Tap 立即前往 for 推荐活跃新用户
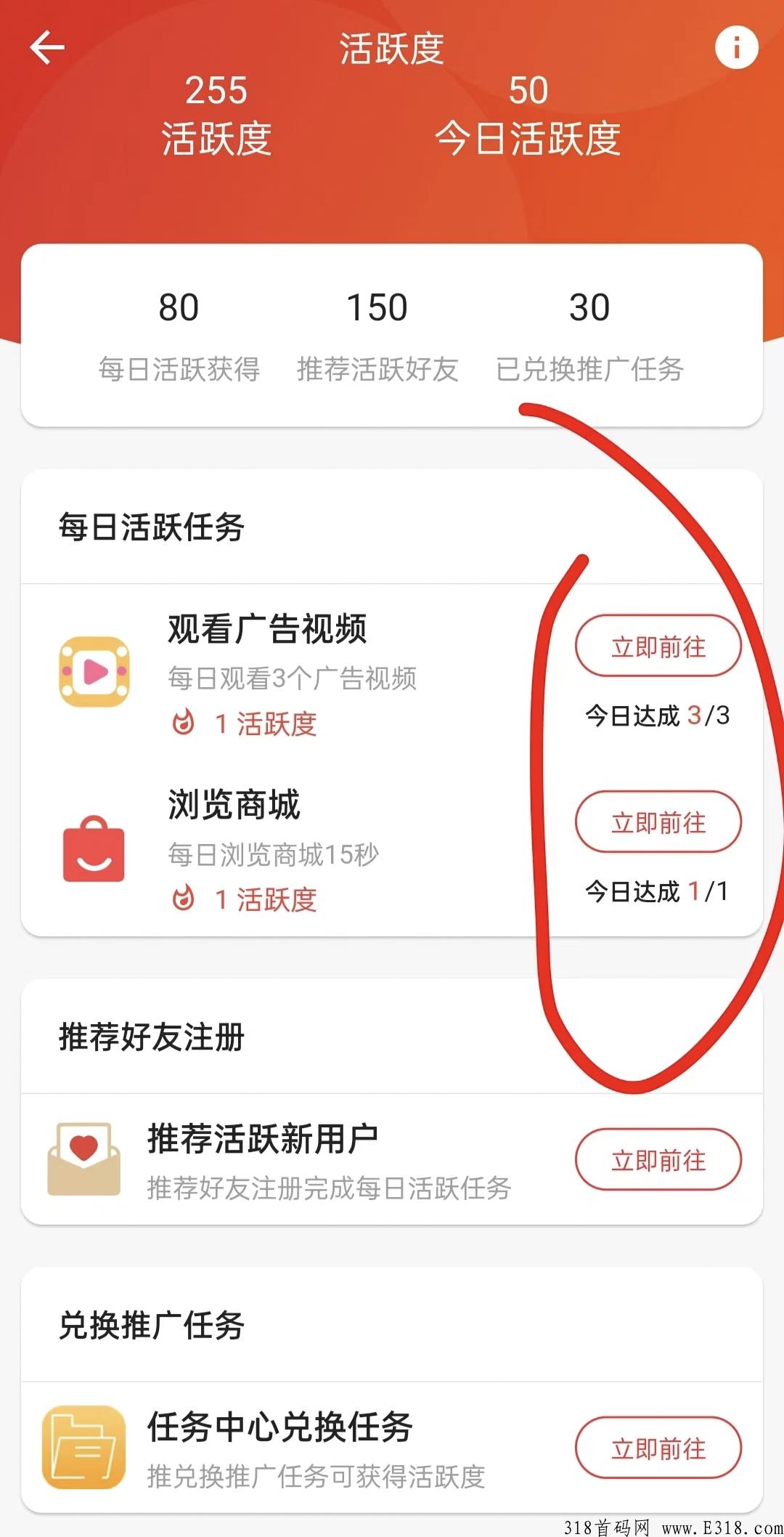Viewport: 784px width, 1537px height. [658, 1159]
